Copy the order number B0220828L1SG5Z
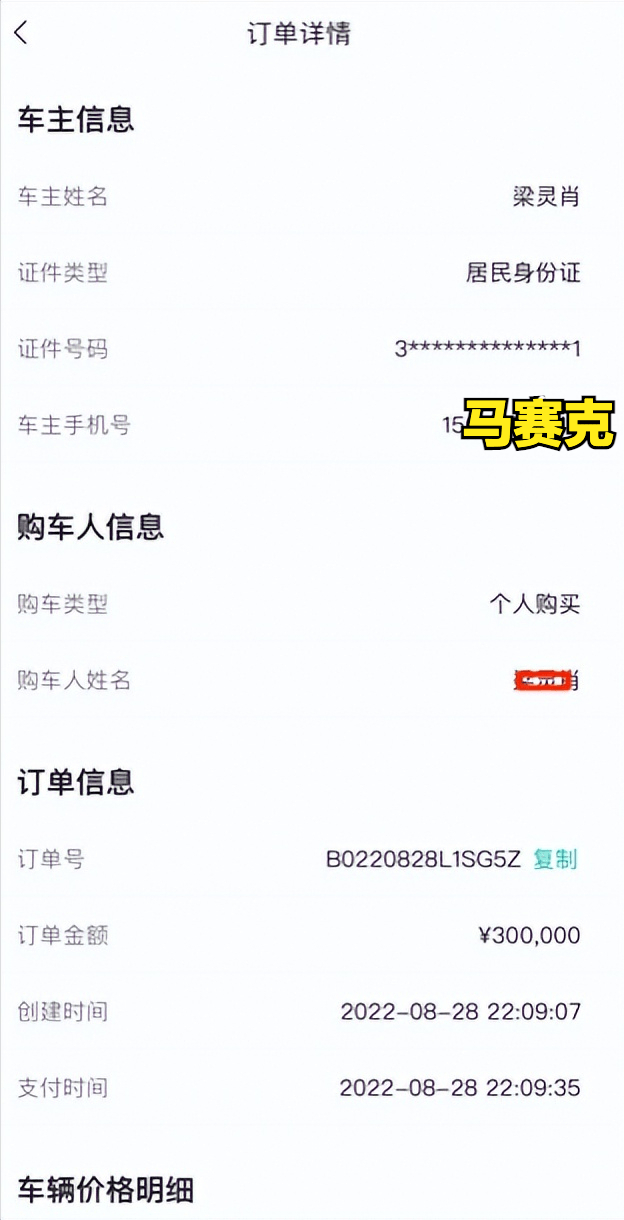The width and height of the screenshot is (624, 1220). (x=555, y=859)
